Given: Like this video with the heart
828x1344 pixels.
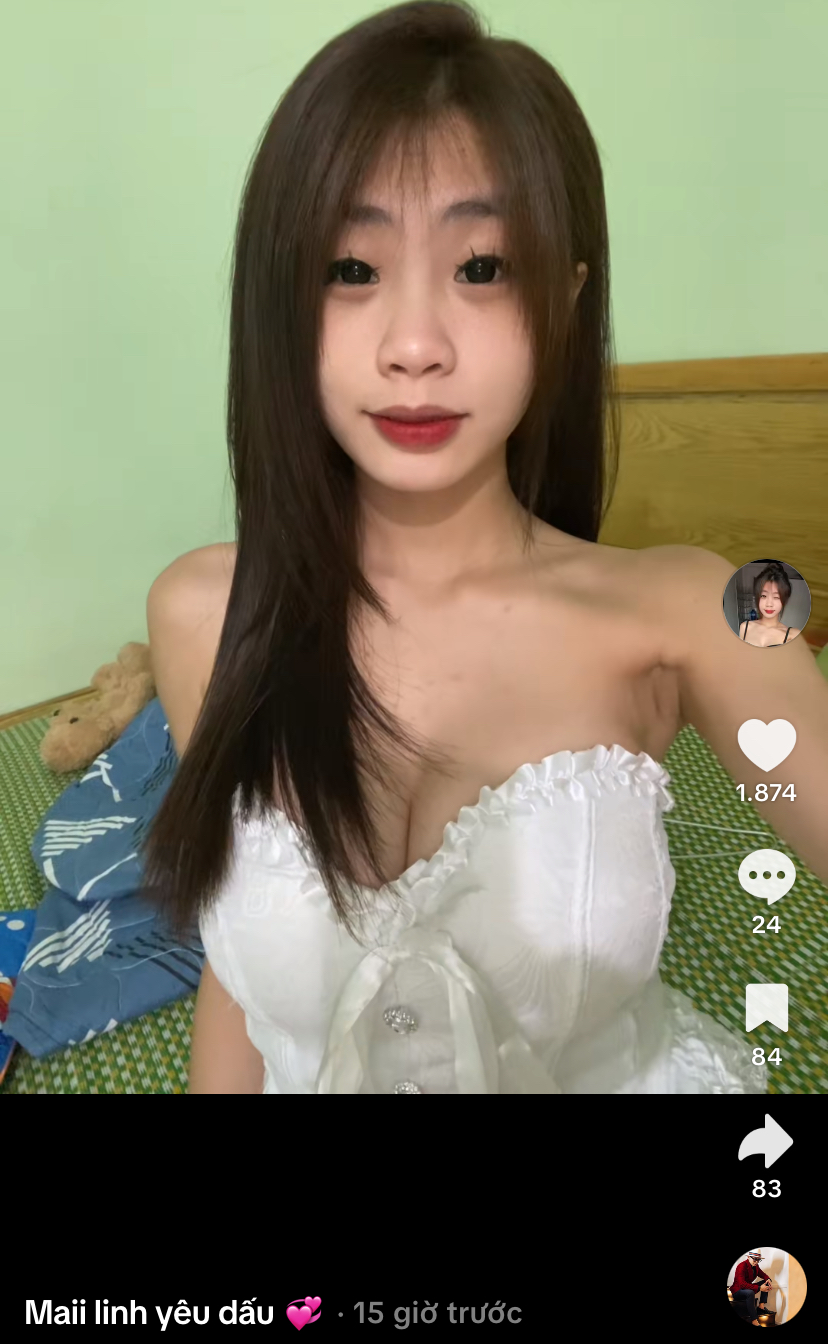Looking at the screenshot, I should pyautogui.click(x=766, y=746).
